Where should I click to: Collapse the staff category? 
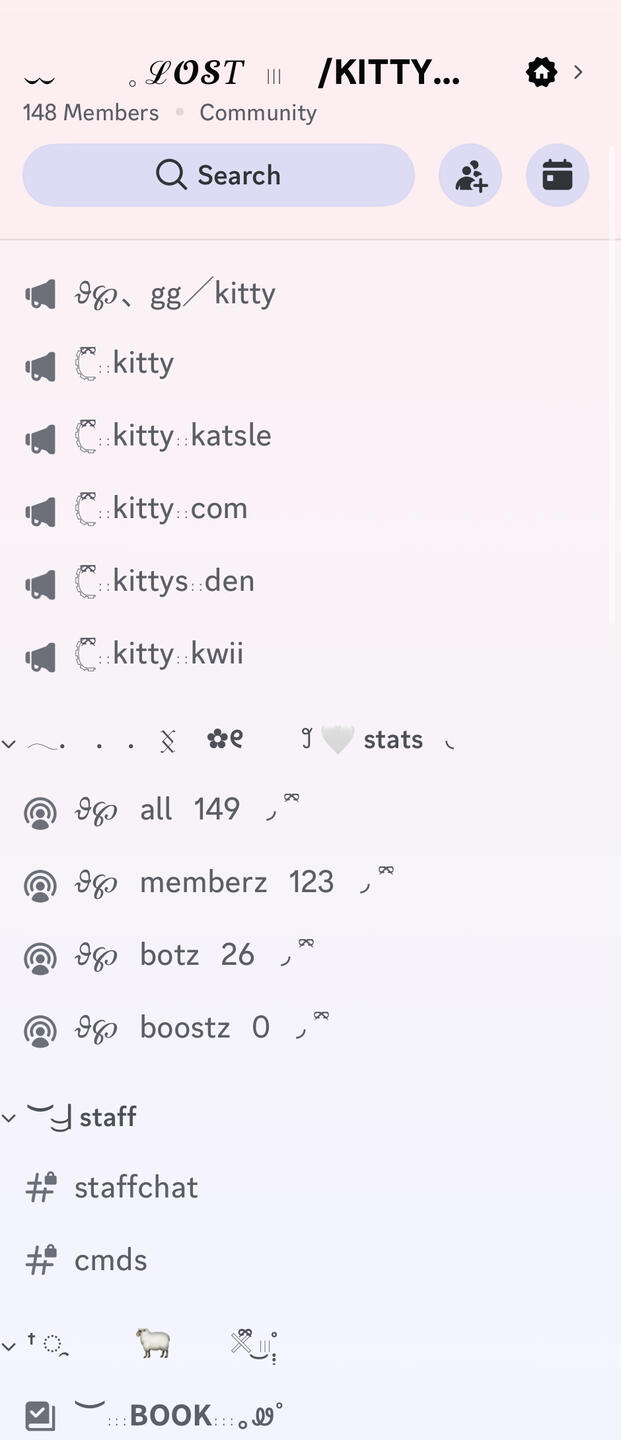tap(80, 1117)
